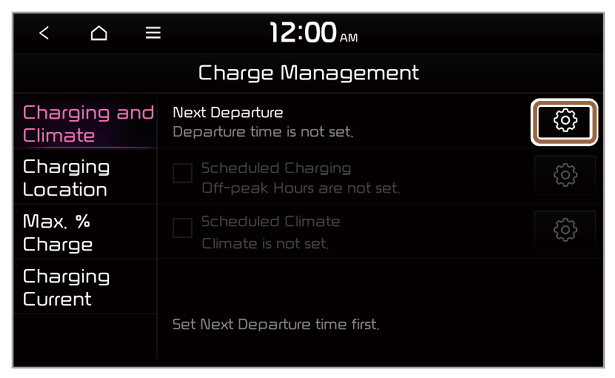This screenshot has height=378, width=615.
Task: Open Scheduled Climate settings gear
Action: [565, 230]
